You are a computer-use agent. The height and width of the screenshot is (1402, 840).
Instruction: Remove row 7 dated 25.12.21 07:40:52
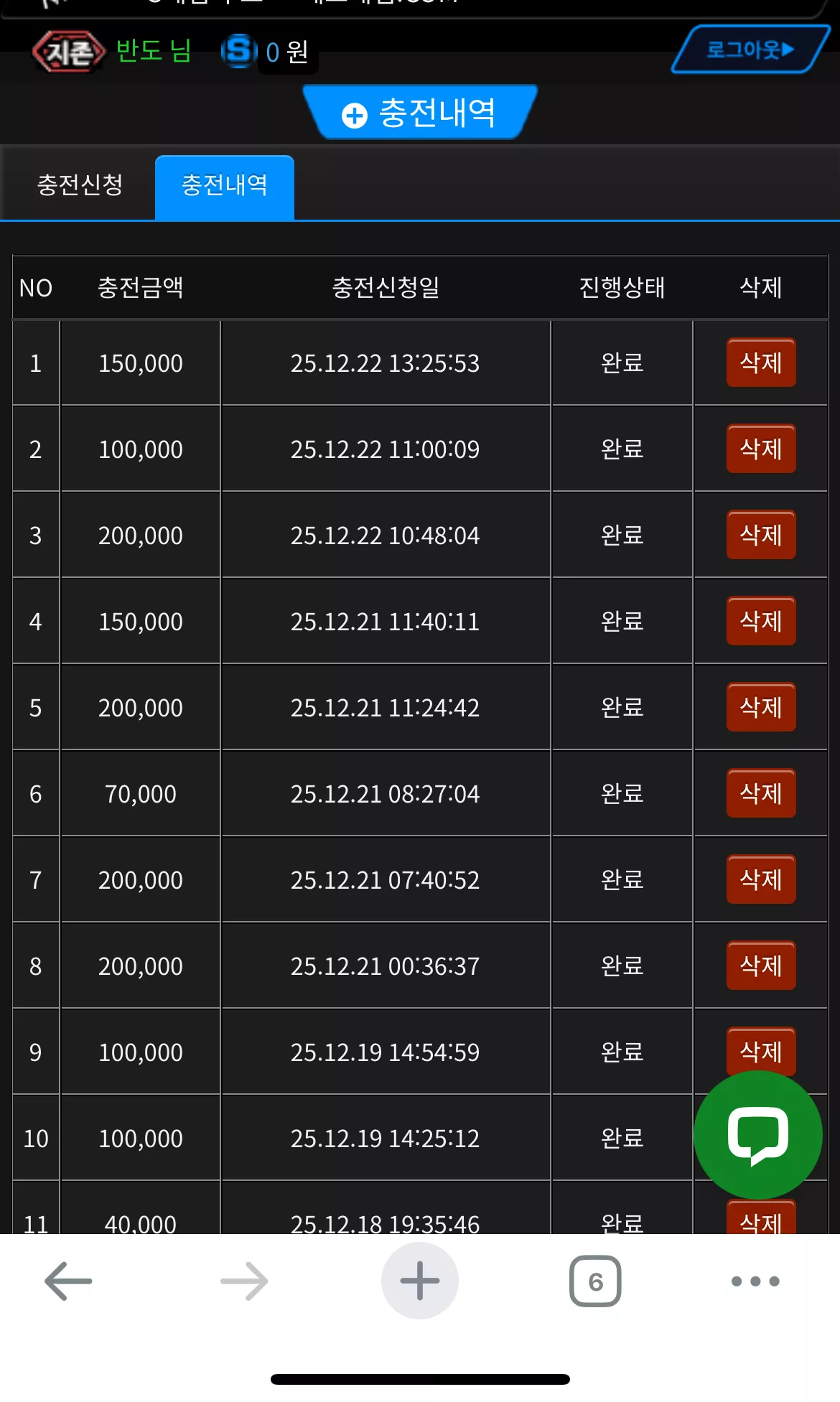[761, 879]
